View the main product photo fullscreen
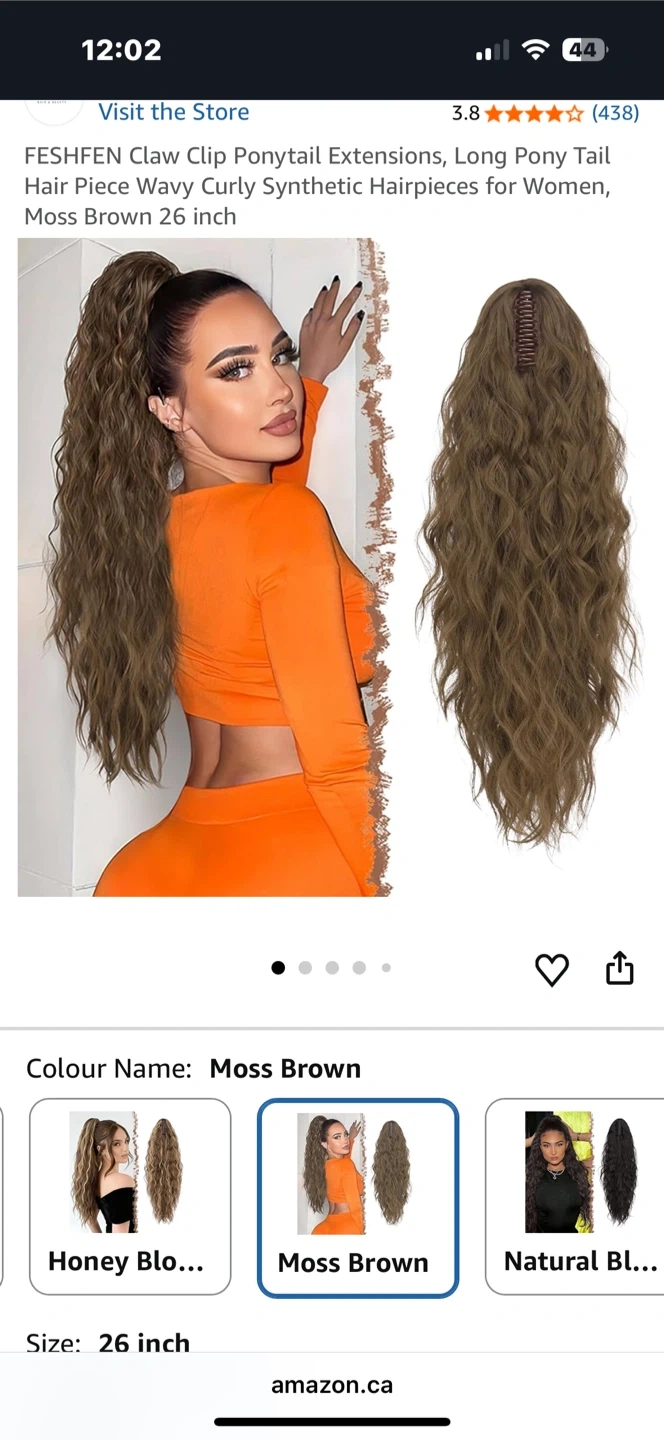The image size is (664, 1440). [x=332, y=567]
